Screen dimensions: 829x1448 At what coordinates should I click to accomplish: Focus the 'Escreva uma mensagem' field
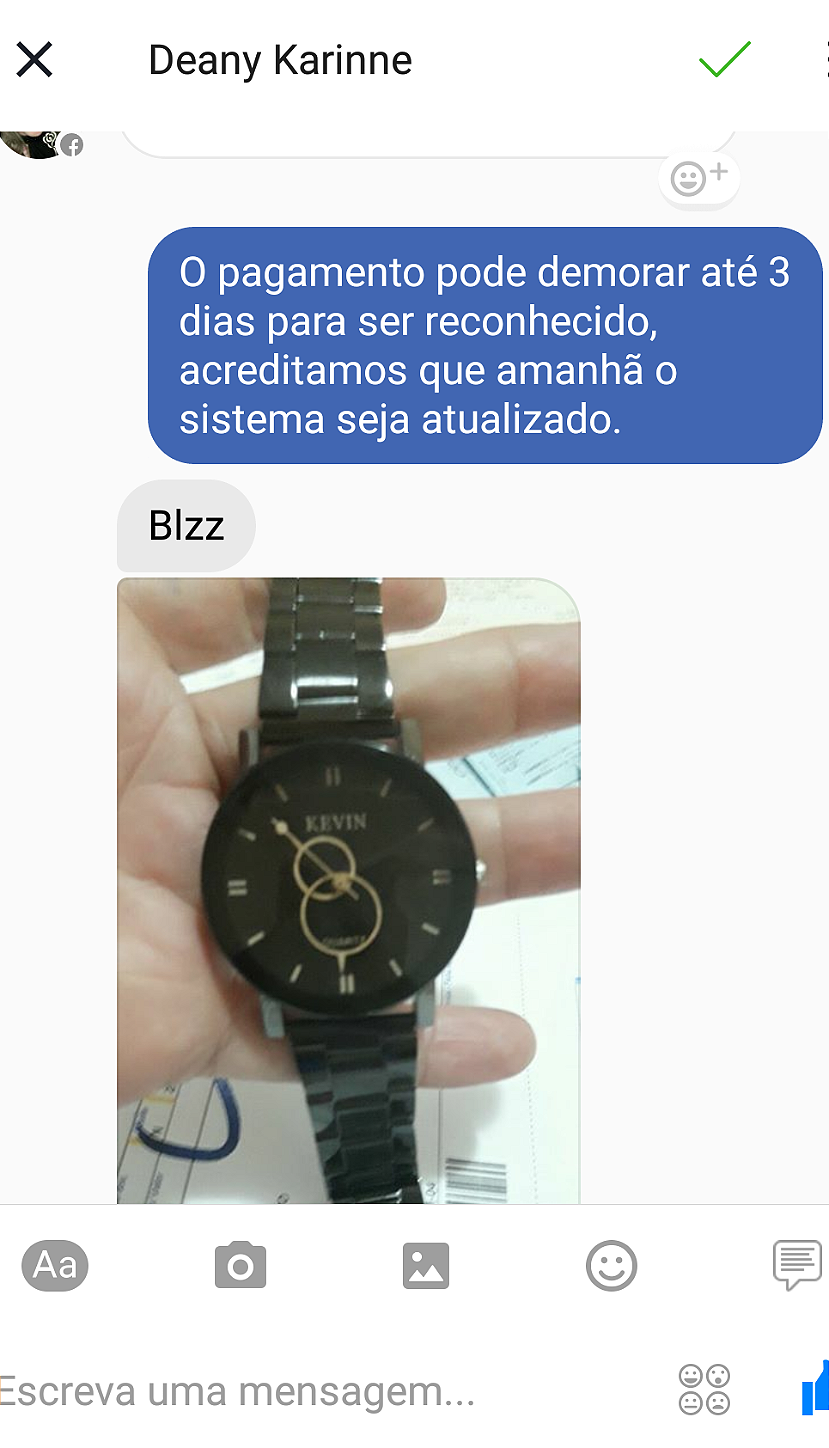(x=300, y=1391)
